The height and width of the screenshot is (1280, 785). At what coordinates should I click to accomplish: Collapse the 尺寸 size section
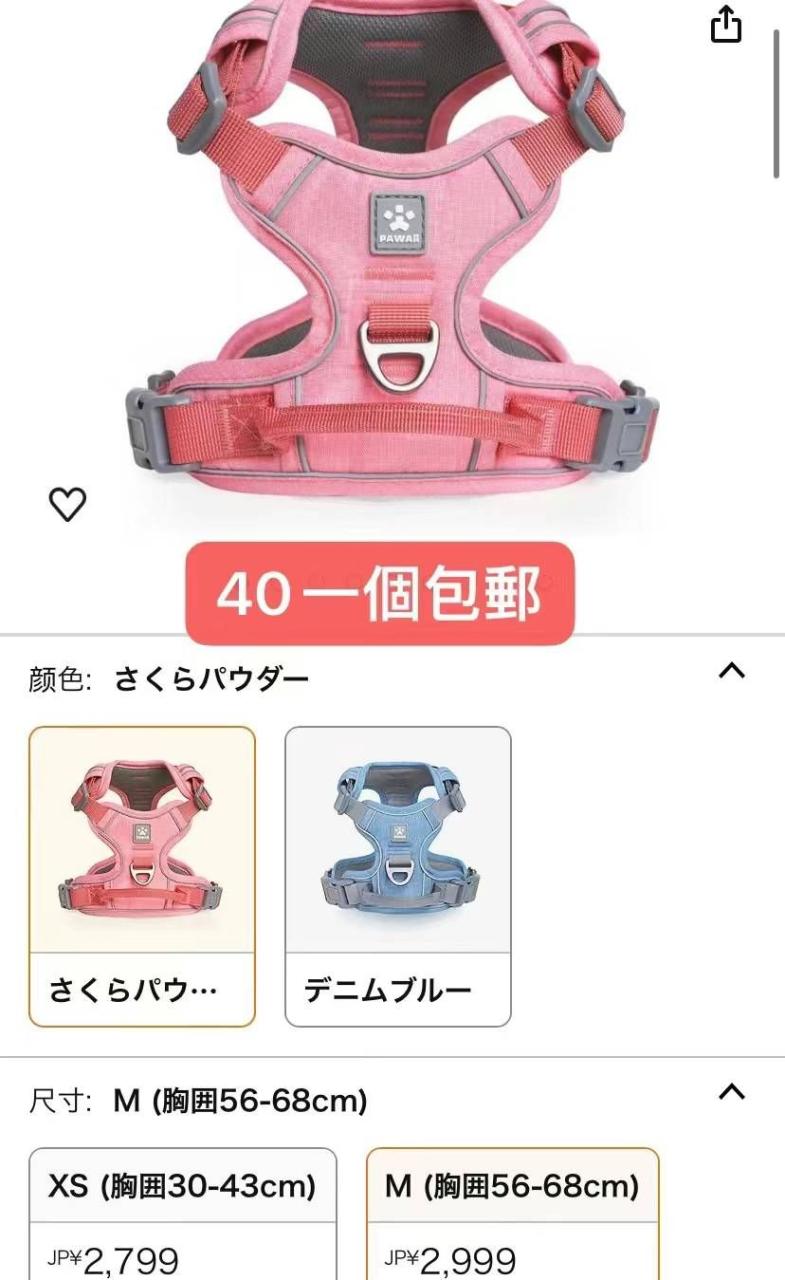pos(732,1091)
